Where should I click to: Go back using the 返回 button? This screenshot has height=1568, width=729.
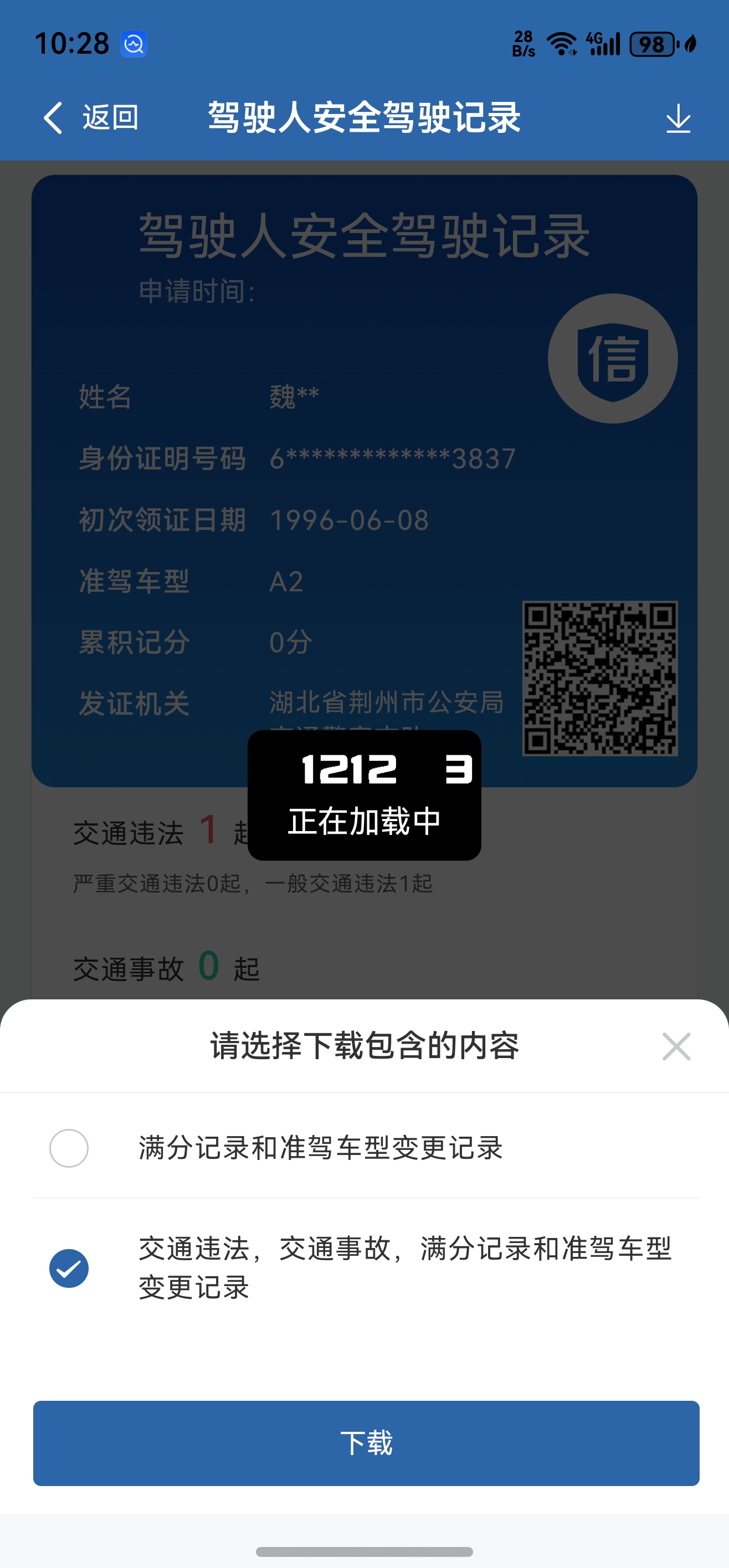(x=91, y=117)
